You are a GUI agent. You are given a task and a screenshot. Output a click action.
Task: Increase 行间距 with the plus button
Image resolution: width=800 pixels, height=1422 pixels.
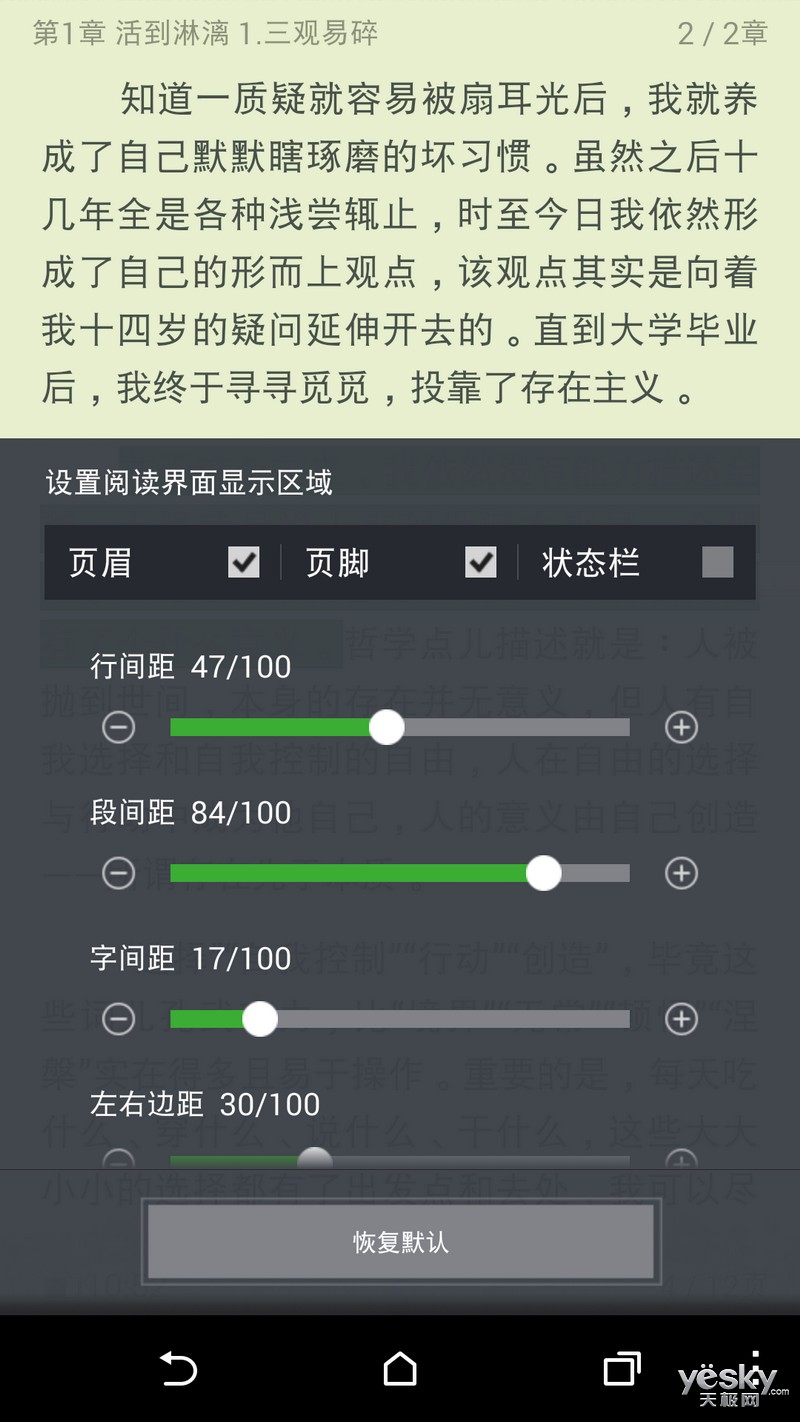tap(682, 727)
